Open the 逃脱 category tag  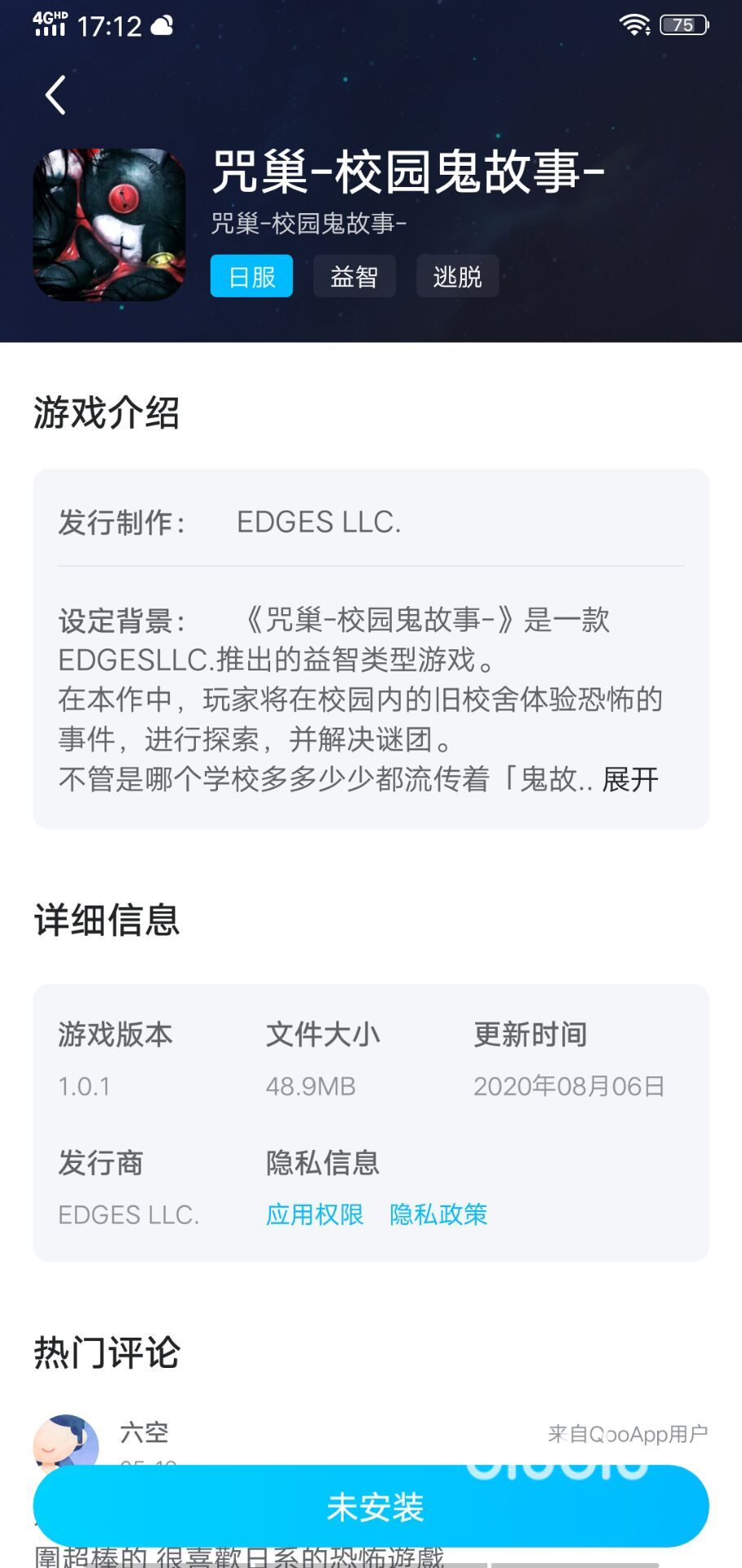(x=457, y=277)
